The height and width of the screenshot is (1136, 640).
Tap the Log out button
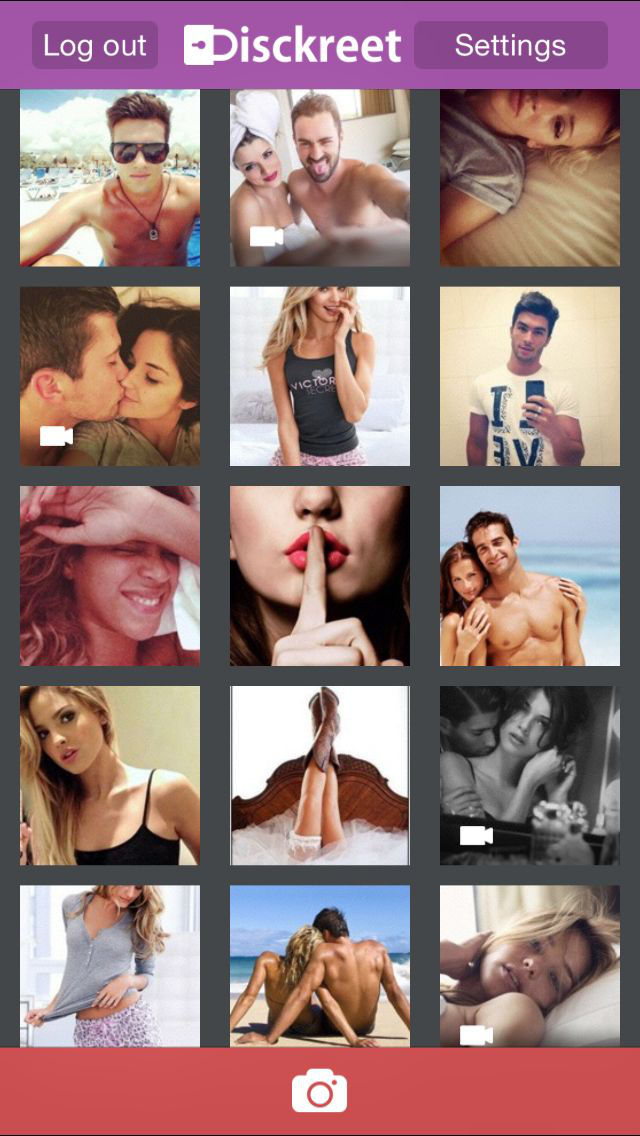click(95, 45)
